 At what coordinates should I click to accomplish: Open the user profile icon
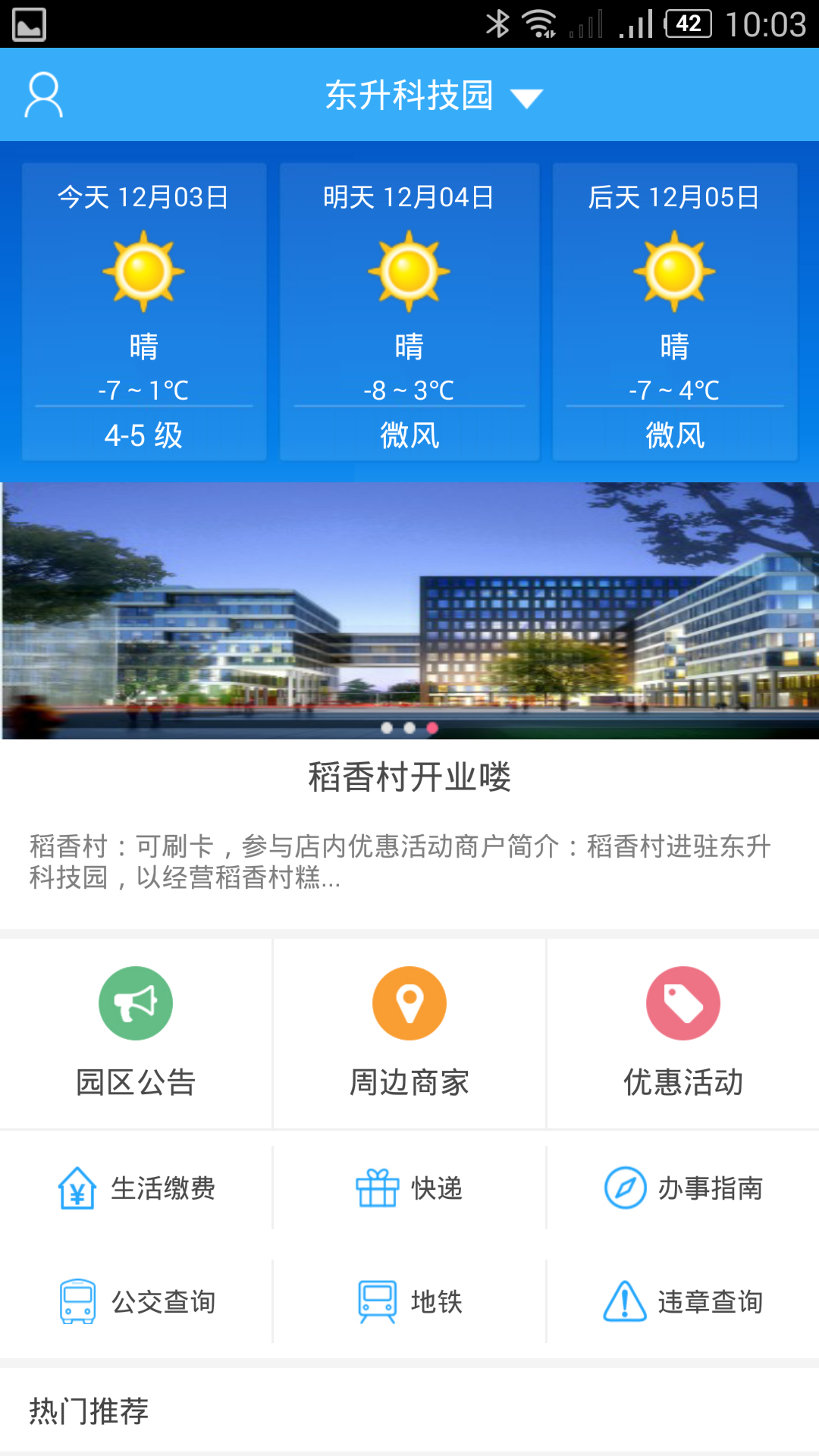(43, 95)
